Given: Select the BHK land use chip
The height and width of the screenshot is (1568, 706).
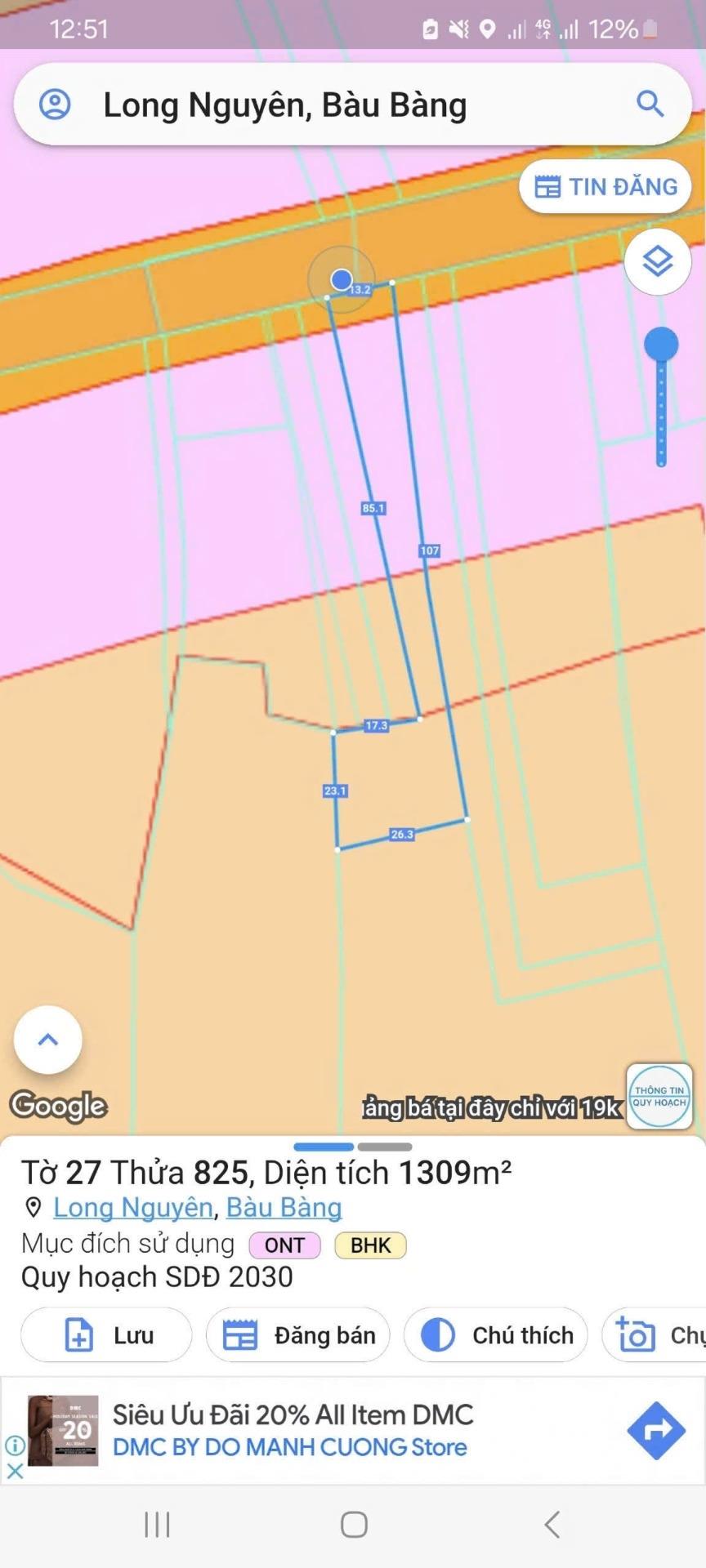Looking at the screenshot, I should click(370, 1245).
